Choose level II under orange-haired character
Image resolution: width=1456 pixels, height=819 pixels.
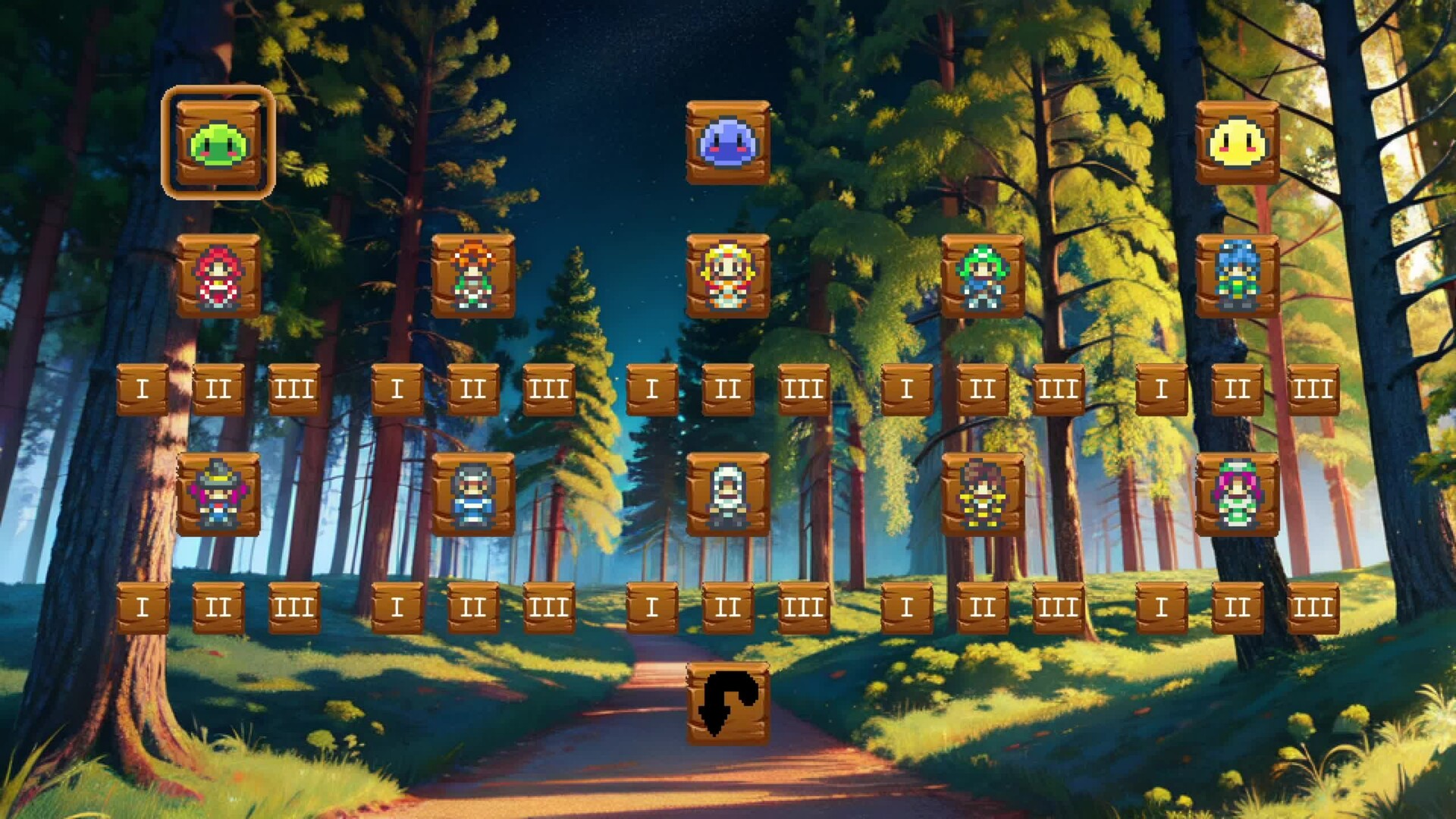point(472,390)
